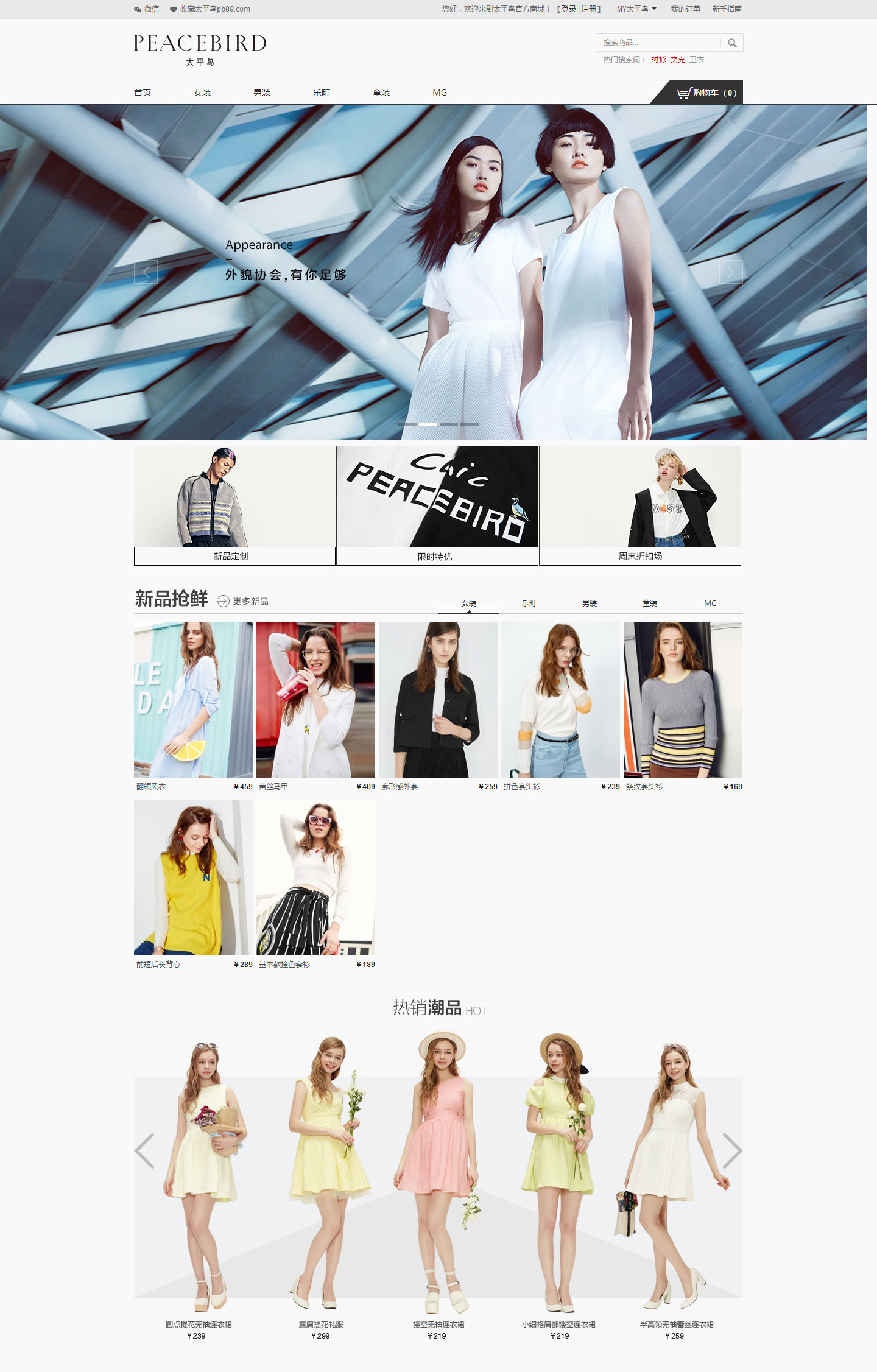Switch new arrivals to 乐町 tab

pos(529,603)
